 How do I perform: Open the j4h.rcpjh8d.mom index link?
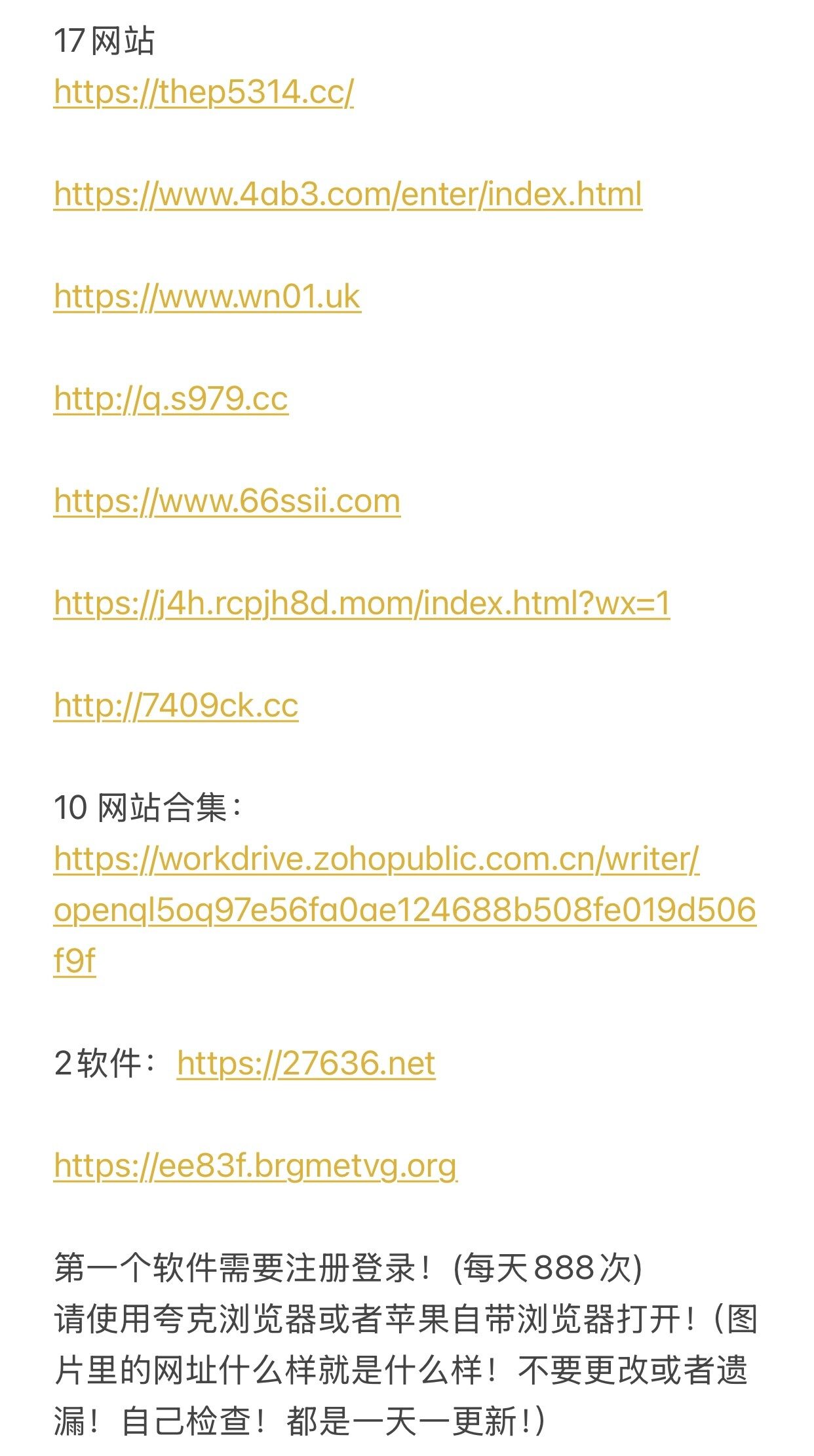(x=362, y=604)
